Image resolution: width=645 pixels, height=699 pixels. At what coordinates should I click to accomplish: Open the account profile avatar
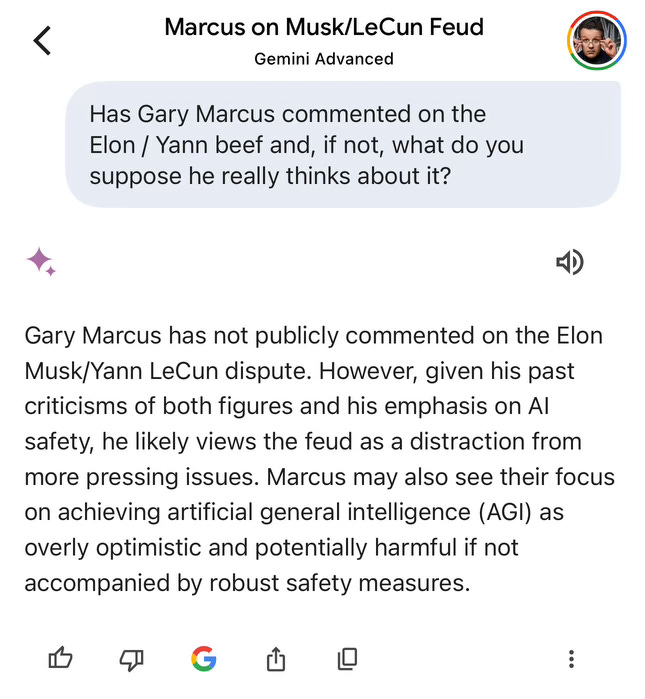pyautogui.click(x=596, y=41)
